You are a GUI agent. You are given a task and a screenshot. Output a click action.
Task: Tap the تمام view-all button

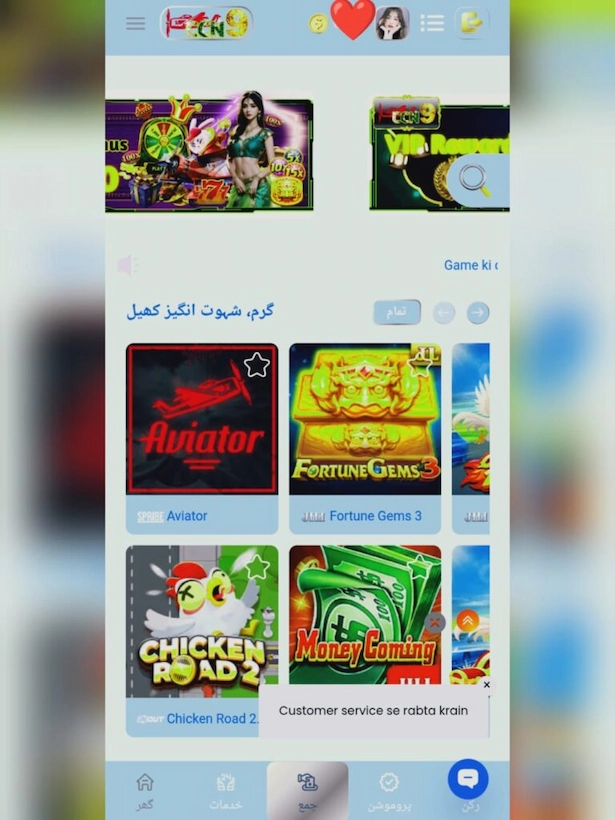397,312
